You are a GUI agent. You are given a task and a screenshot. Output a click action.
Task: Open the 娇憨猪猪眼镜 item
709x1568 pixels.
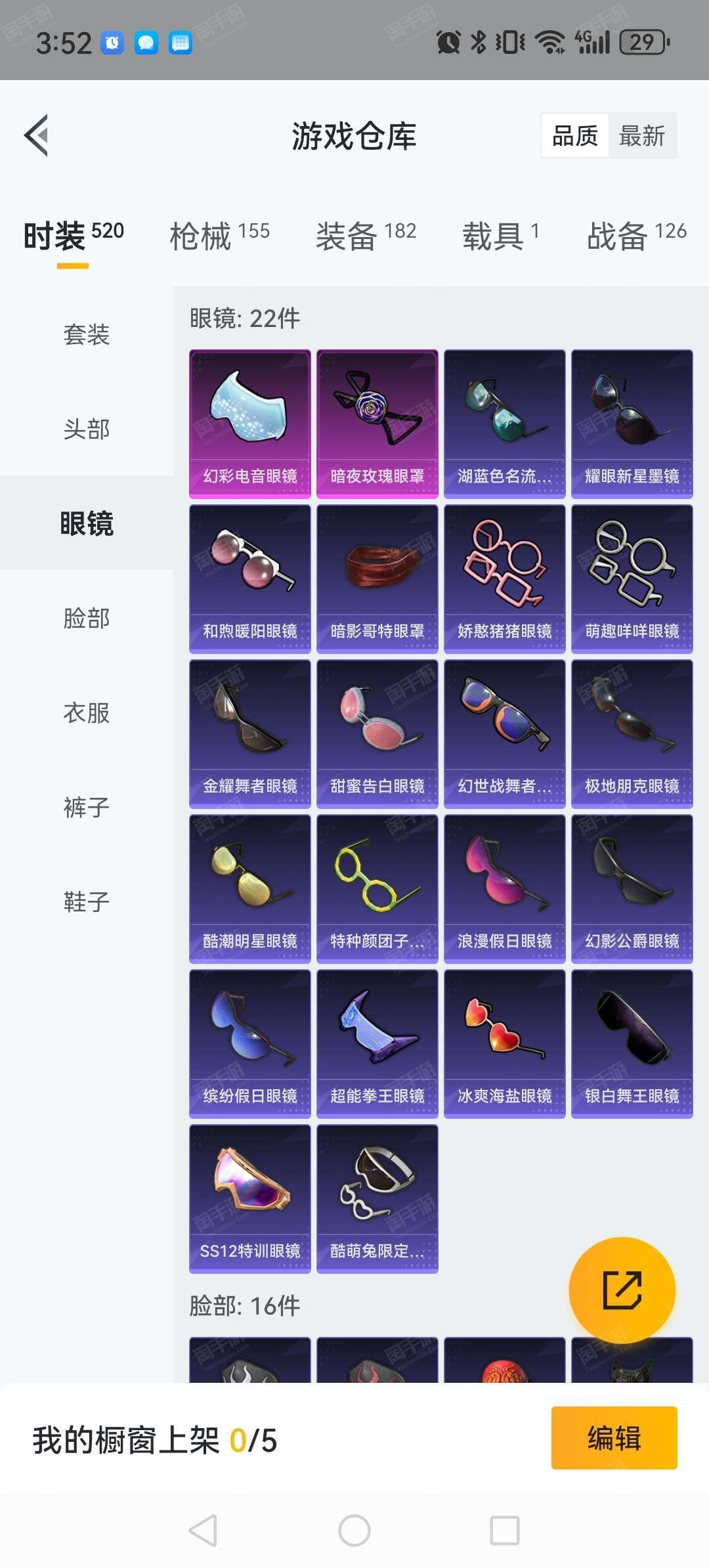pos(504,579)
